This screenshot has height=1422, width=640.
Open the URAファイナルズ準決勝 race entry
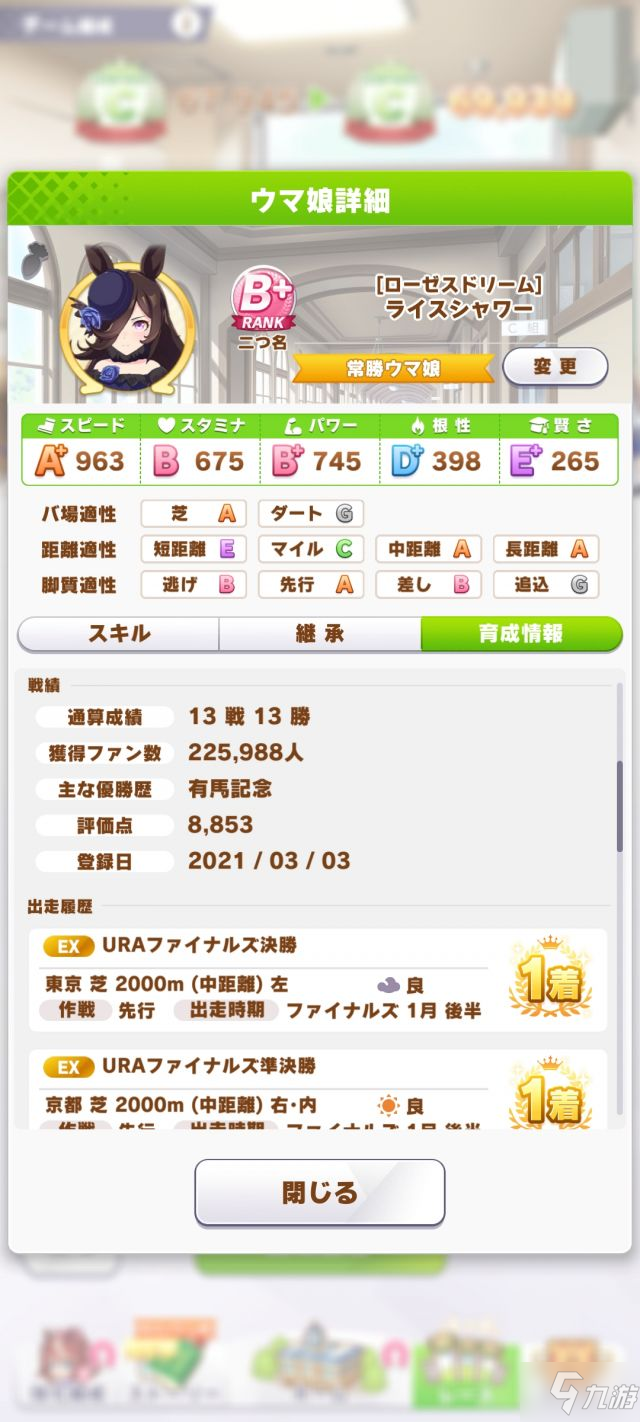(x=318, y=1090)
